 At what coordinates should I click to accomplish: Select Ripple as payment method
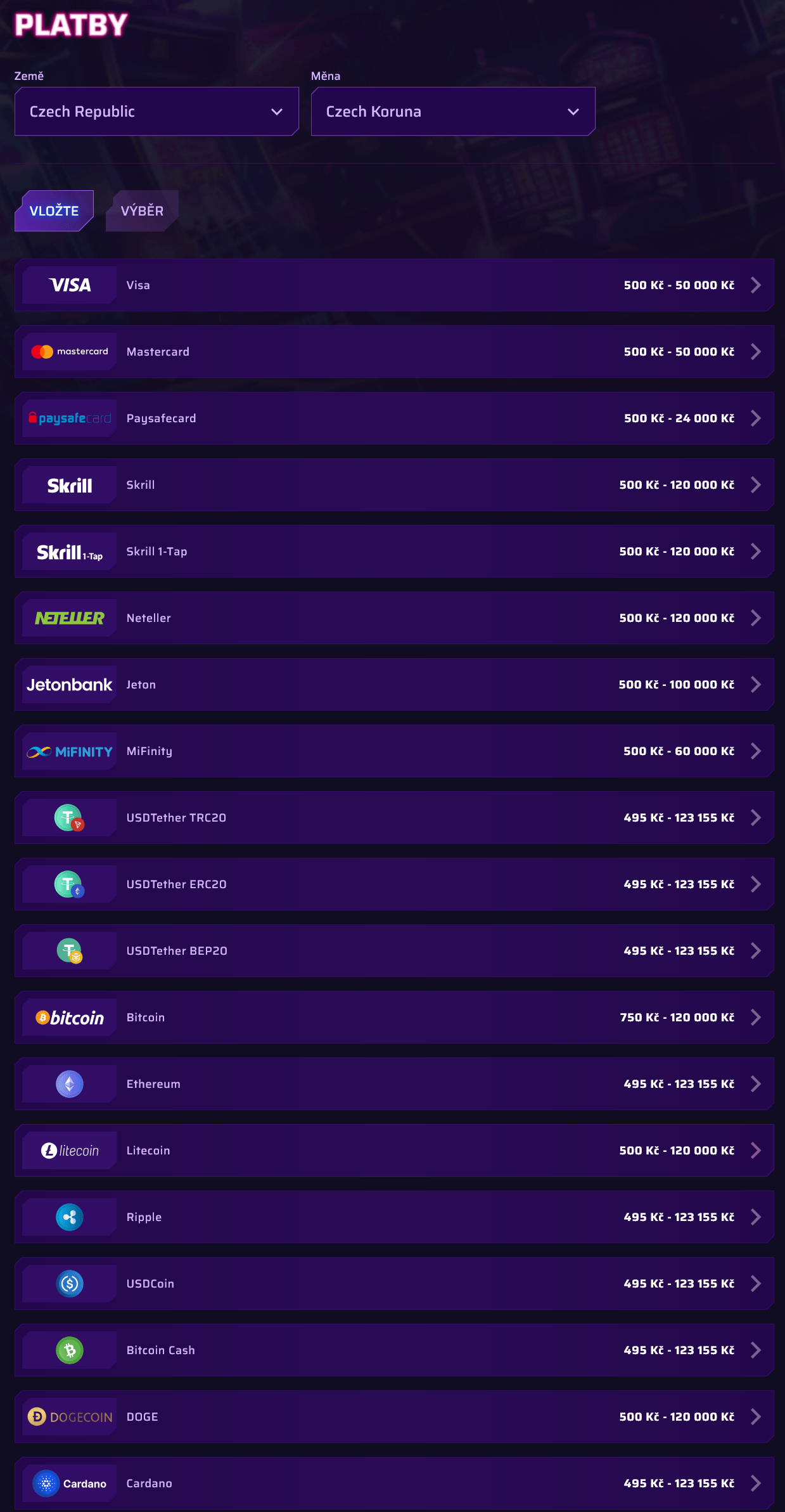[394, 1217]
